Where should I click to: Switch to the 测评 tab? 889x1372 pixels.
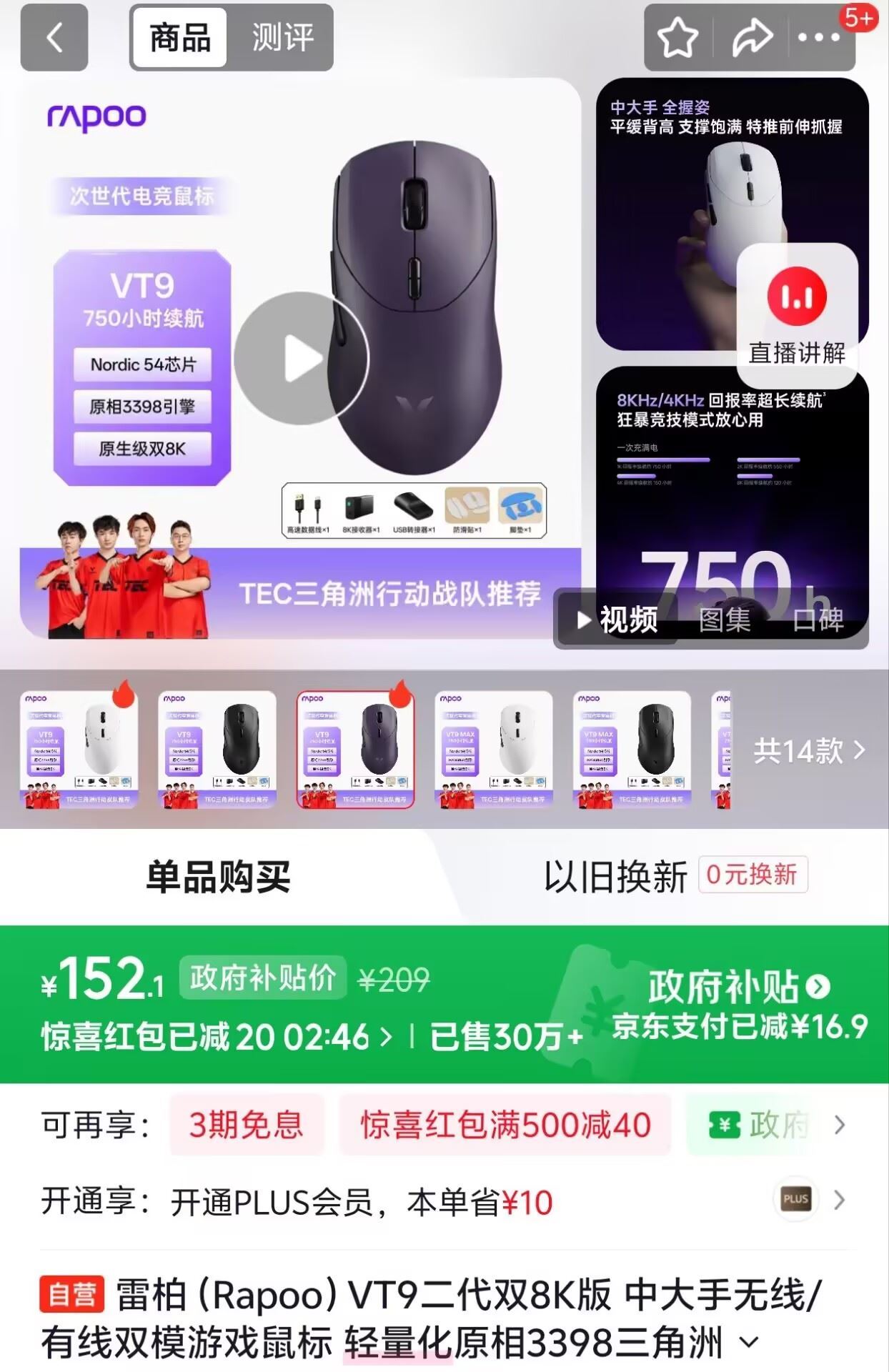pos(282,37)
